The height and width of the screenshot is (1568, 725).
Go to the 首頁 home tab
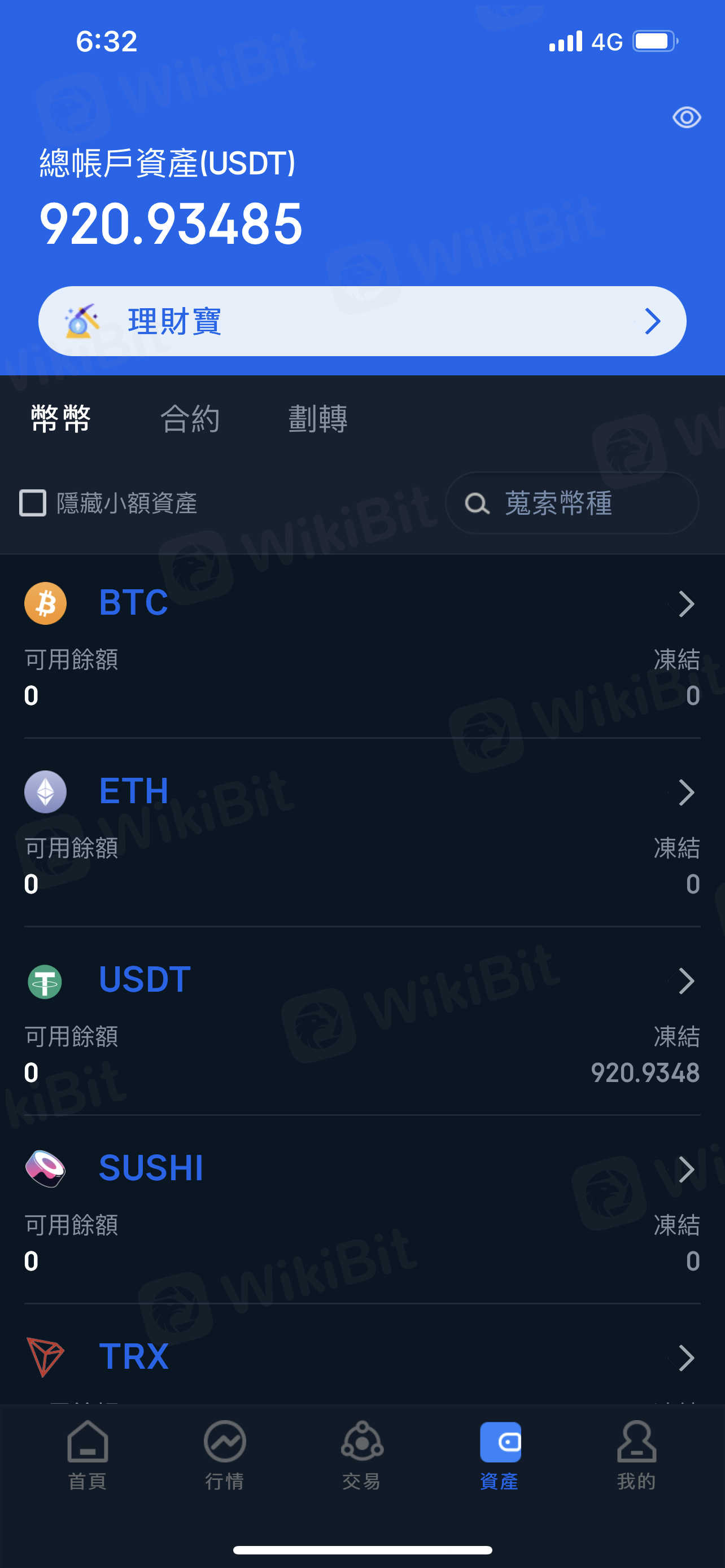click(x=88, y=1455)
